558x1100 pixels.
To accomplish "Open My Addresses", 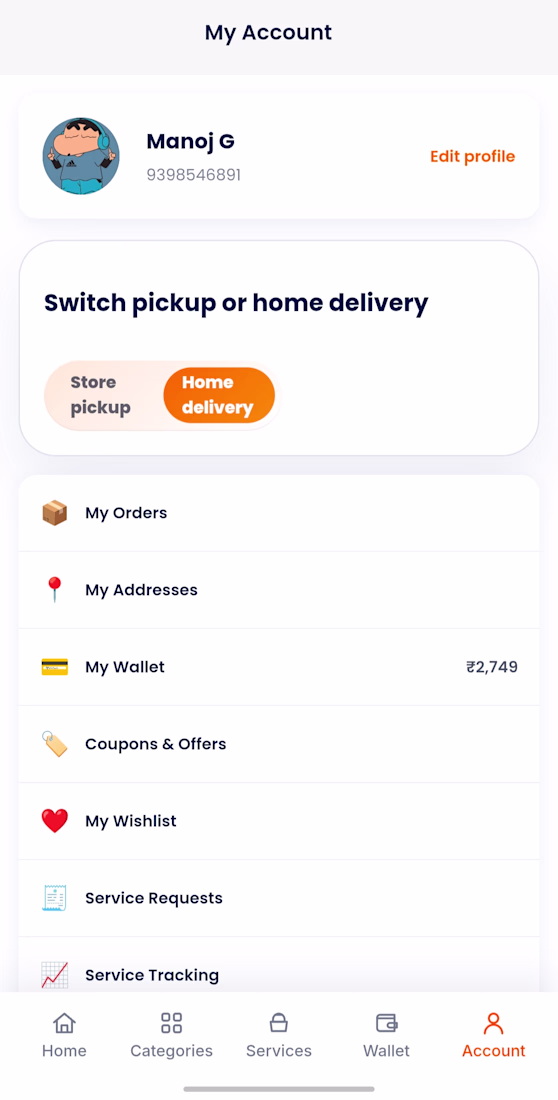I will coord(279,590).
